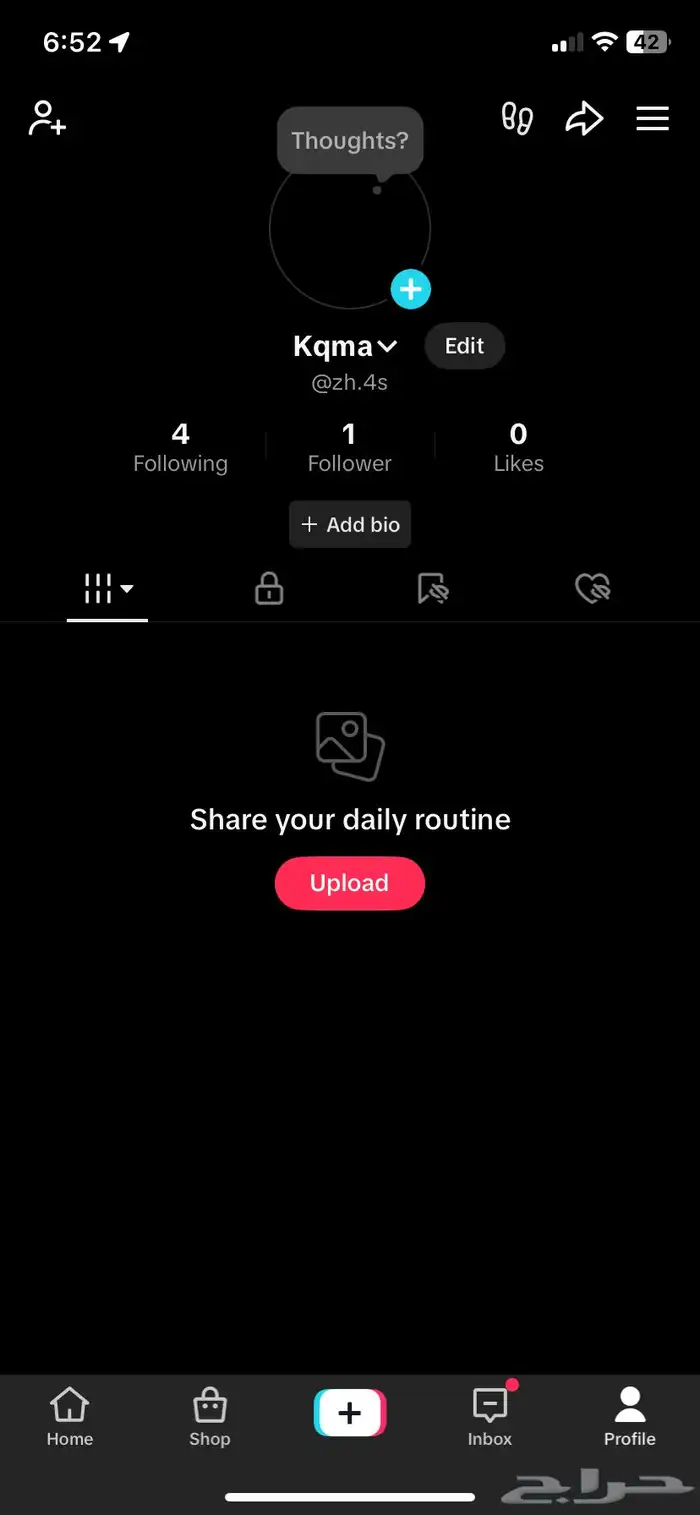This screenshot has width=700, height=1515.
Task: Open the hamburger menu
Action: pyautogui.click(x=652, y=119)
